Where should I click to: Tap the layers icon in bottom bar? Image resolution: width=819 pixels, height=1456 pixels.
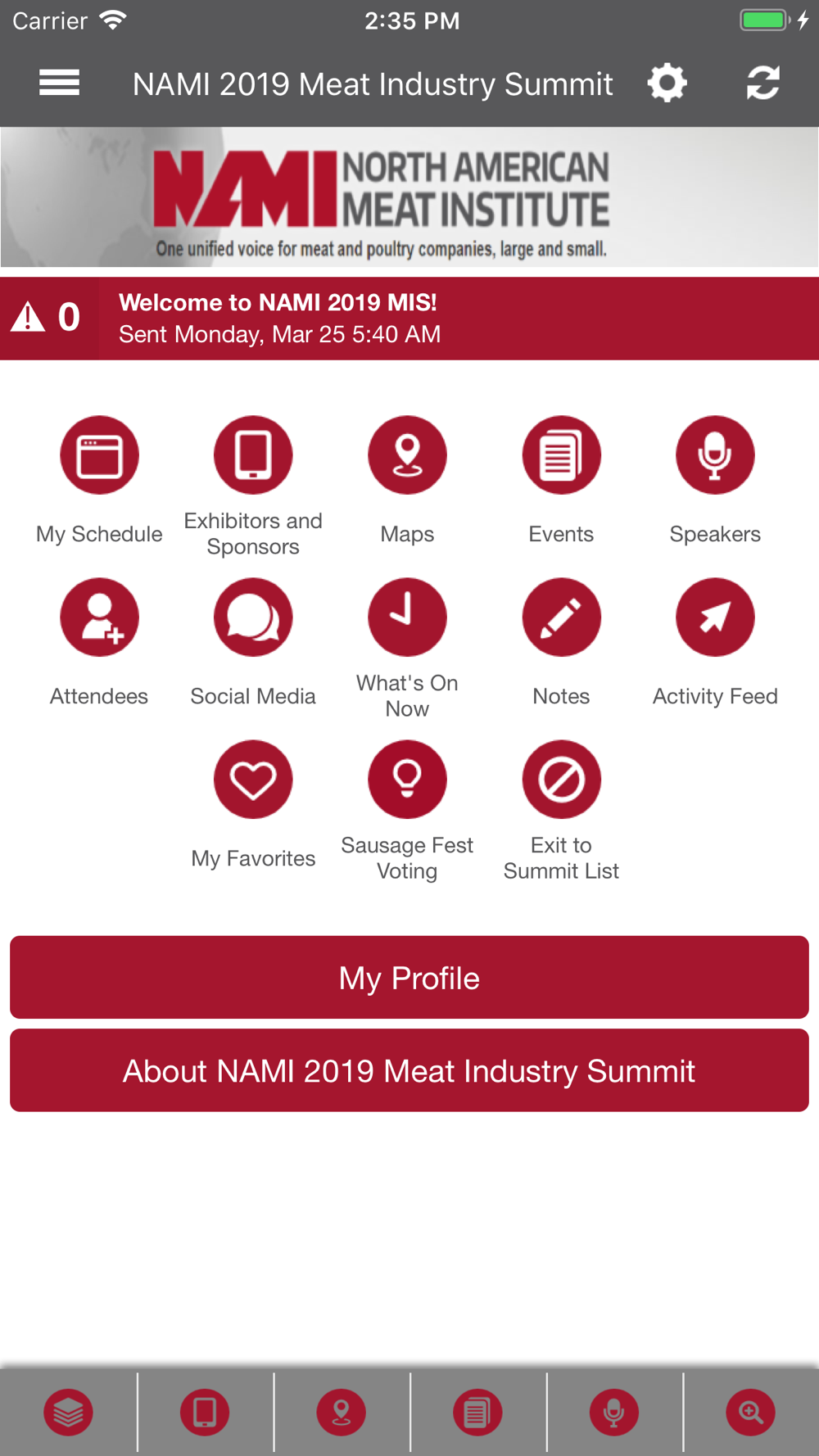coord(68,1413)
